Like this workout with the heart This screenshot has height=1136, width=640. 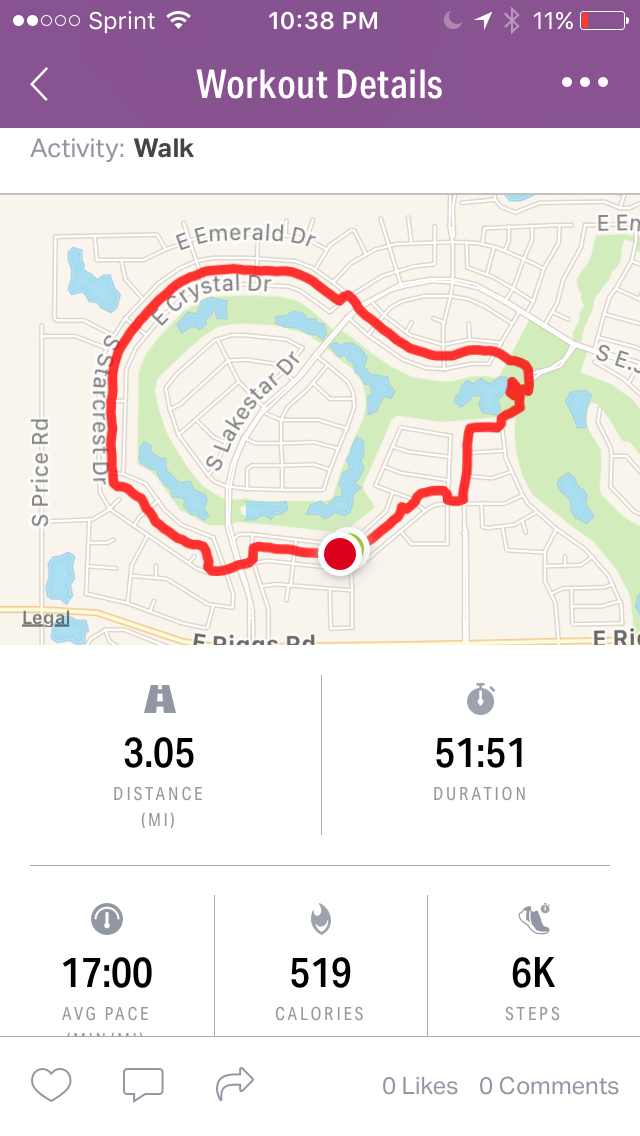click(x=51, y=1085)
